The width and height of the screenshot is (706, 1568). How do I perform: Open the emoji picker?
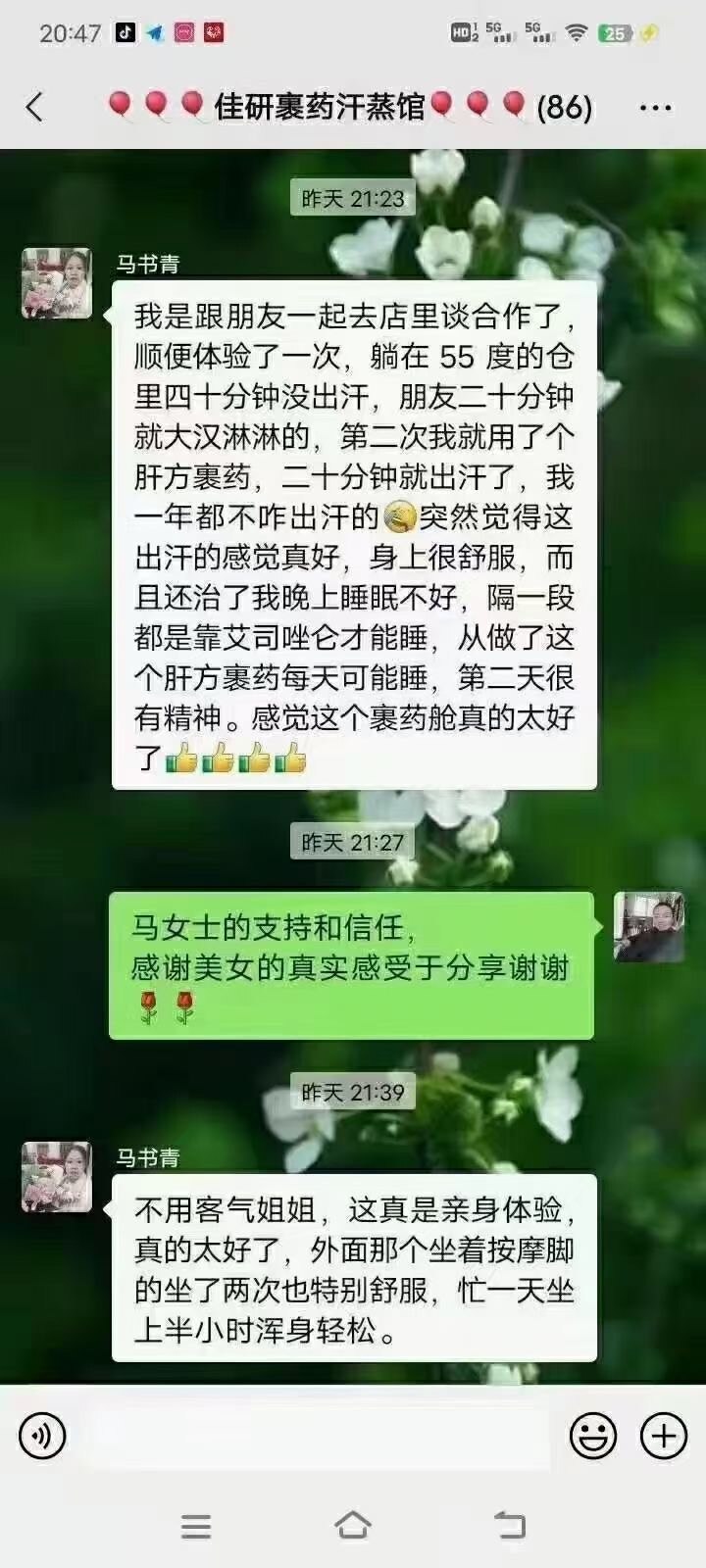pos(593,1436)
